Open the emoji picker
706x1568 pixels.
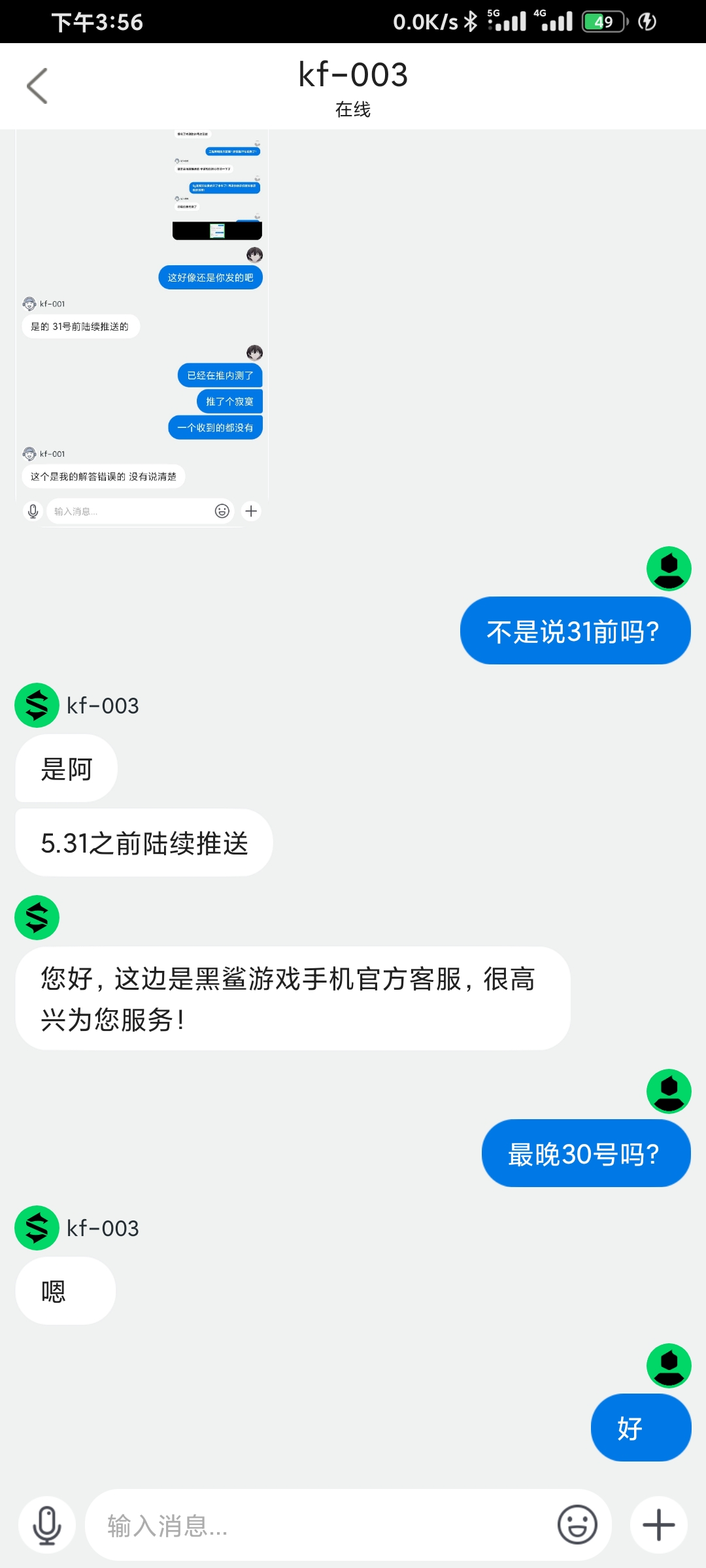577,1525
